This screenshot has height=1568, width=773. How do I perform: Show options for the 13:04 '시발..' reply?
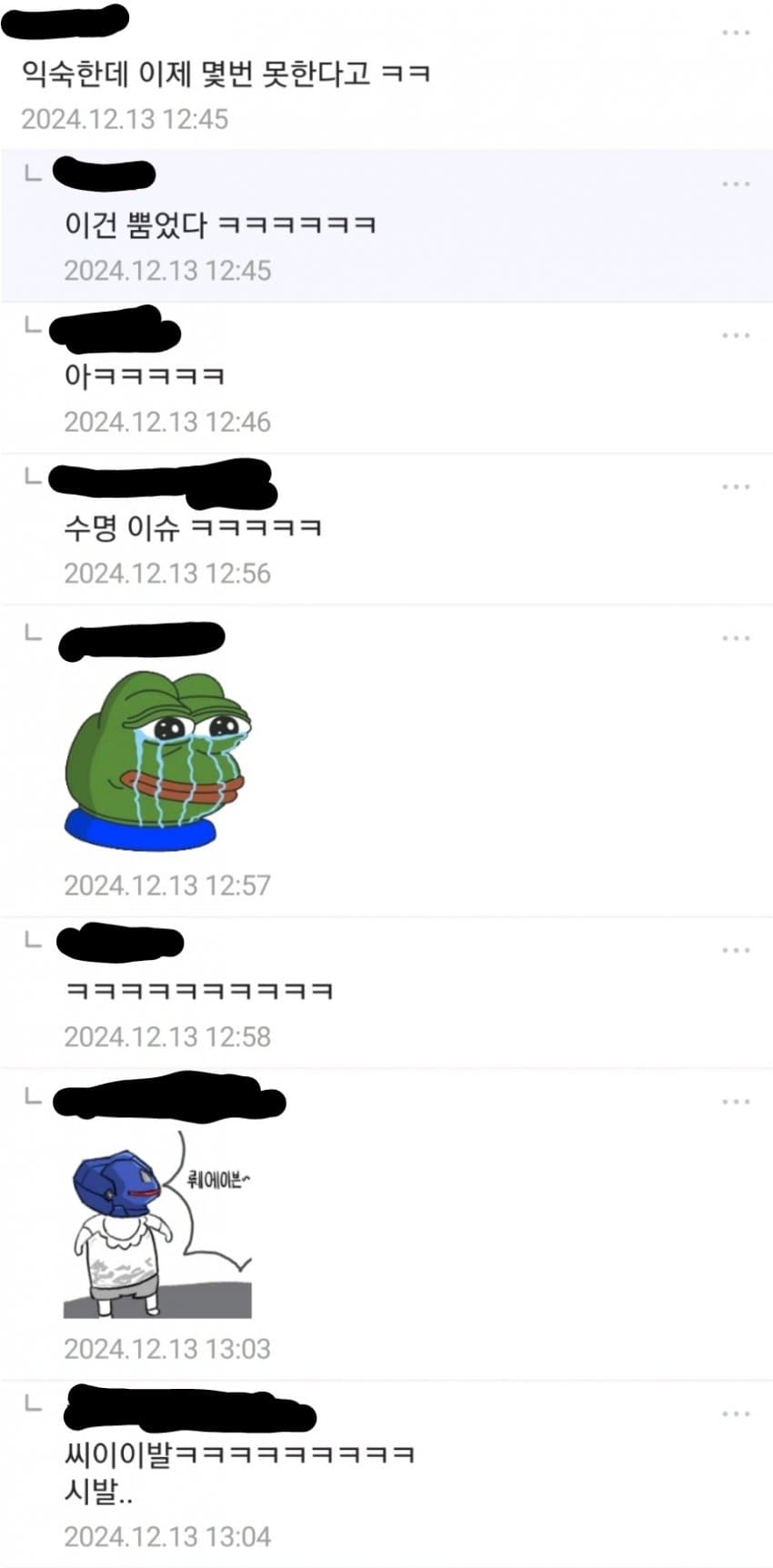click(x=735, y=1414)
